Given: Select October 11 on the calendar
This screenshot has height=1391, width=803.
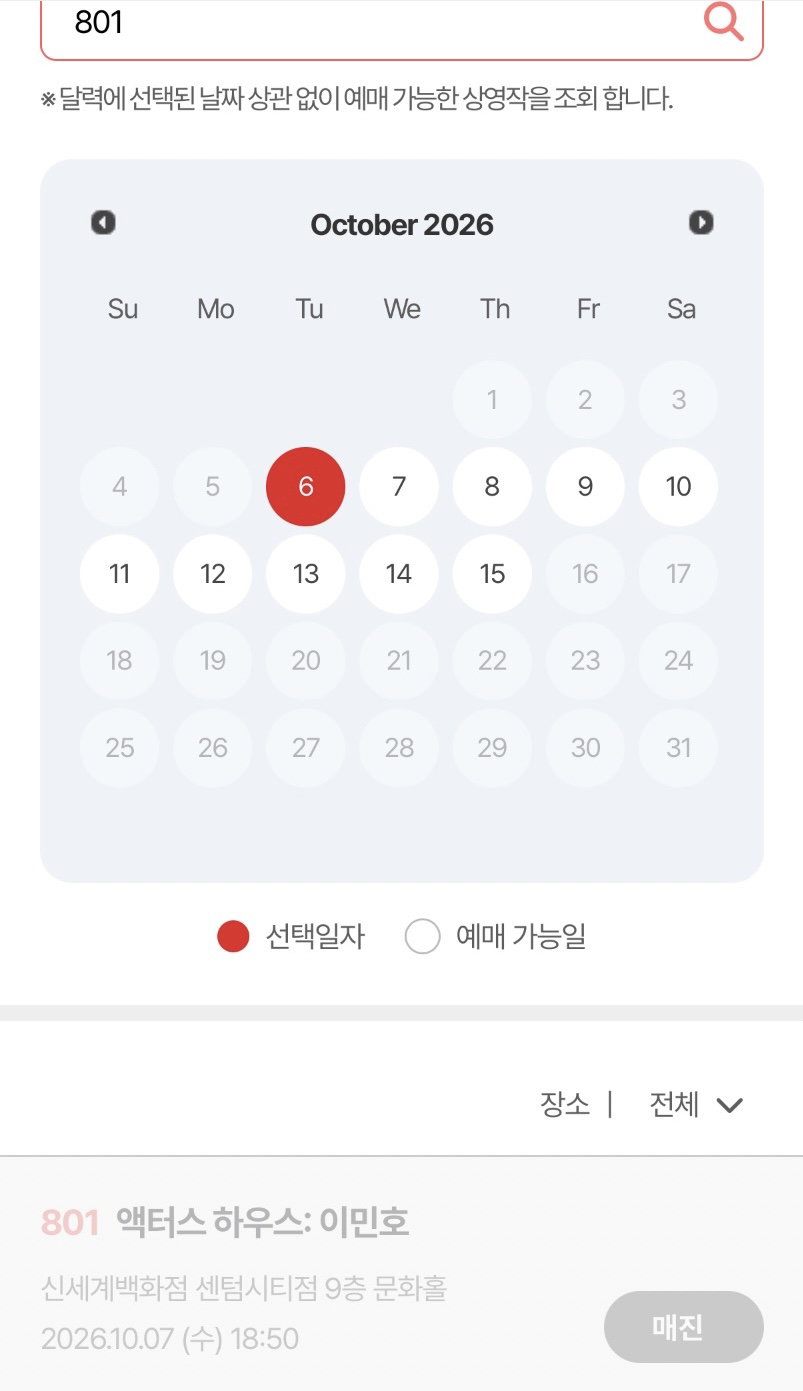Looking at the screenshot, I should pos(119,574).
